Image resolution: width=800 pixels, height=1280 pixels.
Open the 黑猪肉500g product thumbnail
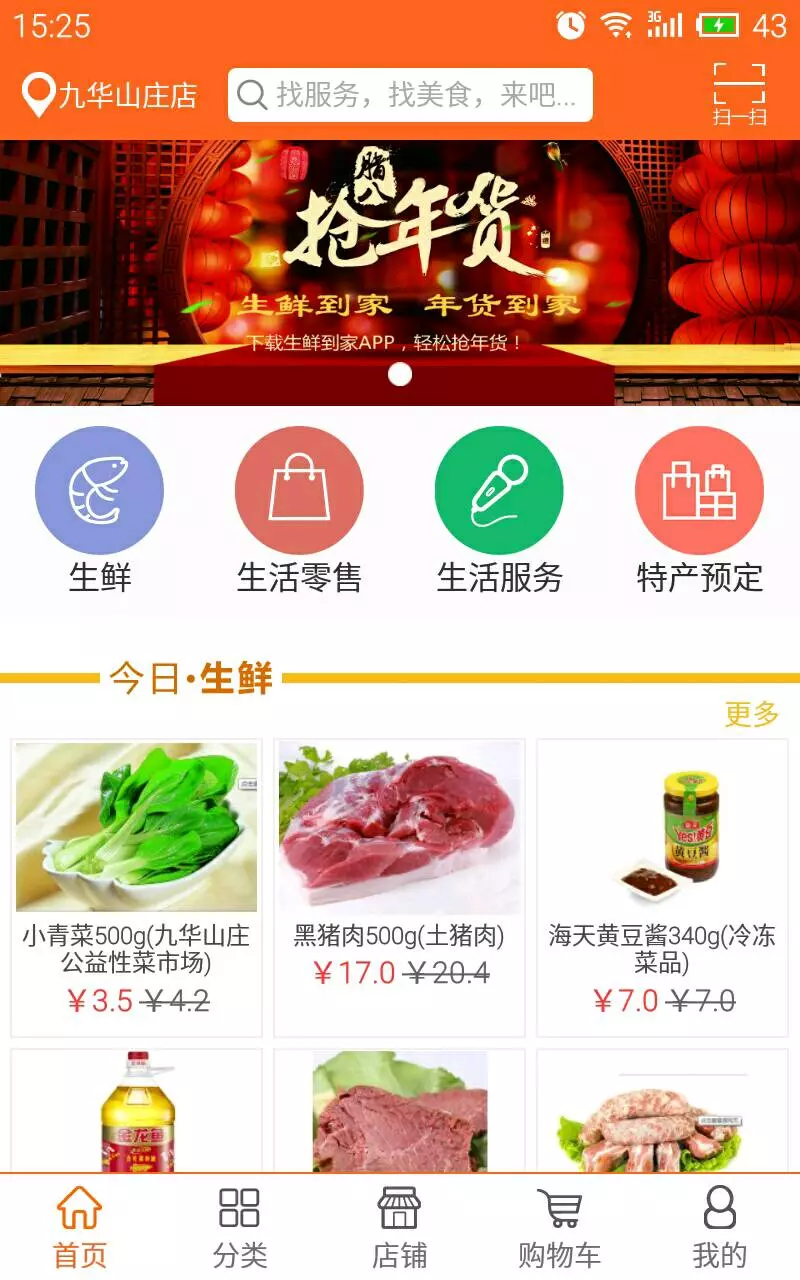[400, 827]
